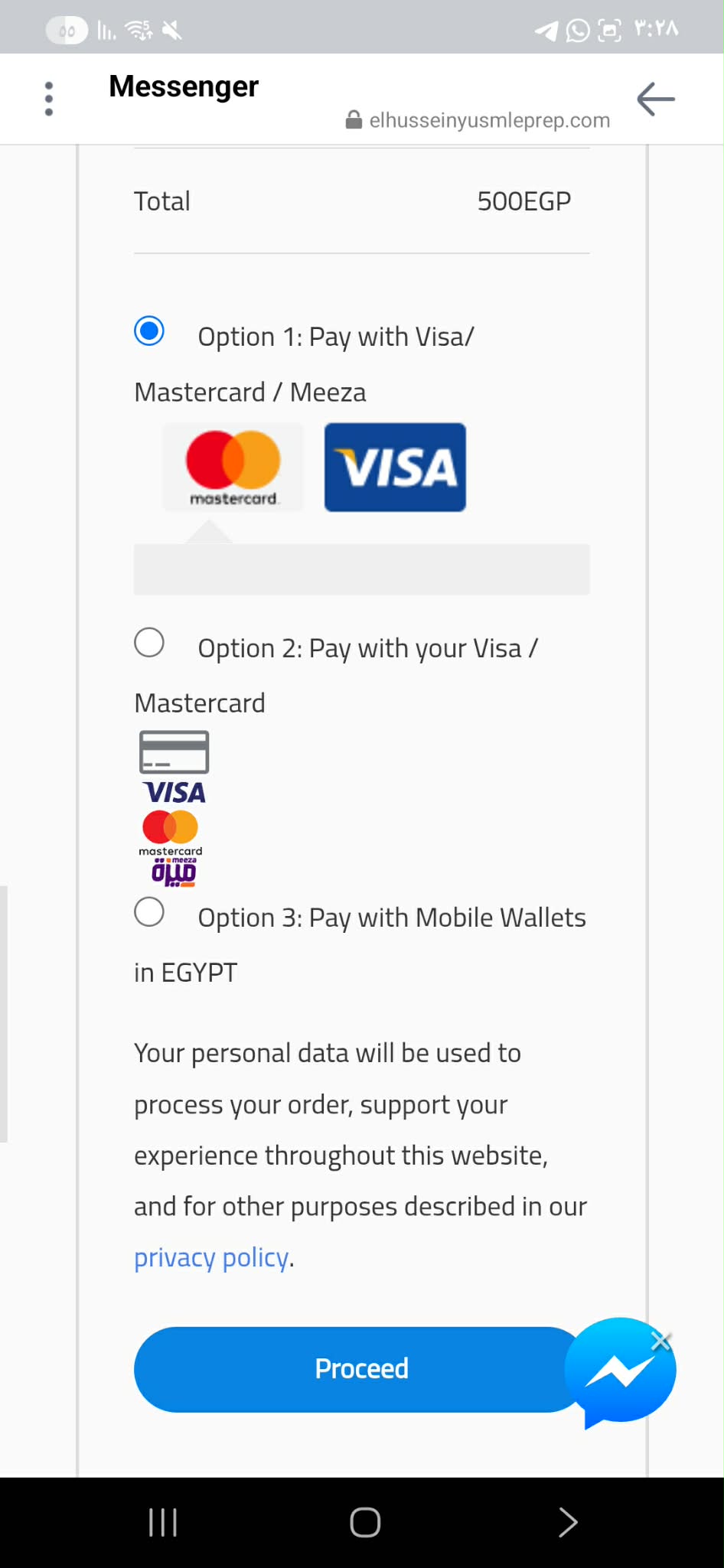Select Option 2: Pay with your Visa/Mastercard
The height and width of the screenshot is (1568, 724).
tap(149, 643)
